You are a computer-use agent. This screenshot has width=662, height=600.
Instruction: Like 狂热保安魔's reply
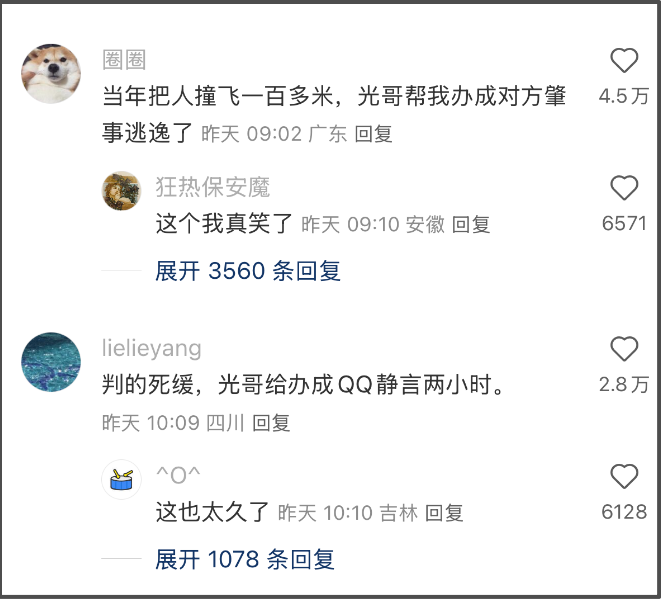tap(624, 188)
